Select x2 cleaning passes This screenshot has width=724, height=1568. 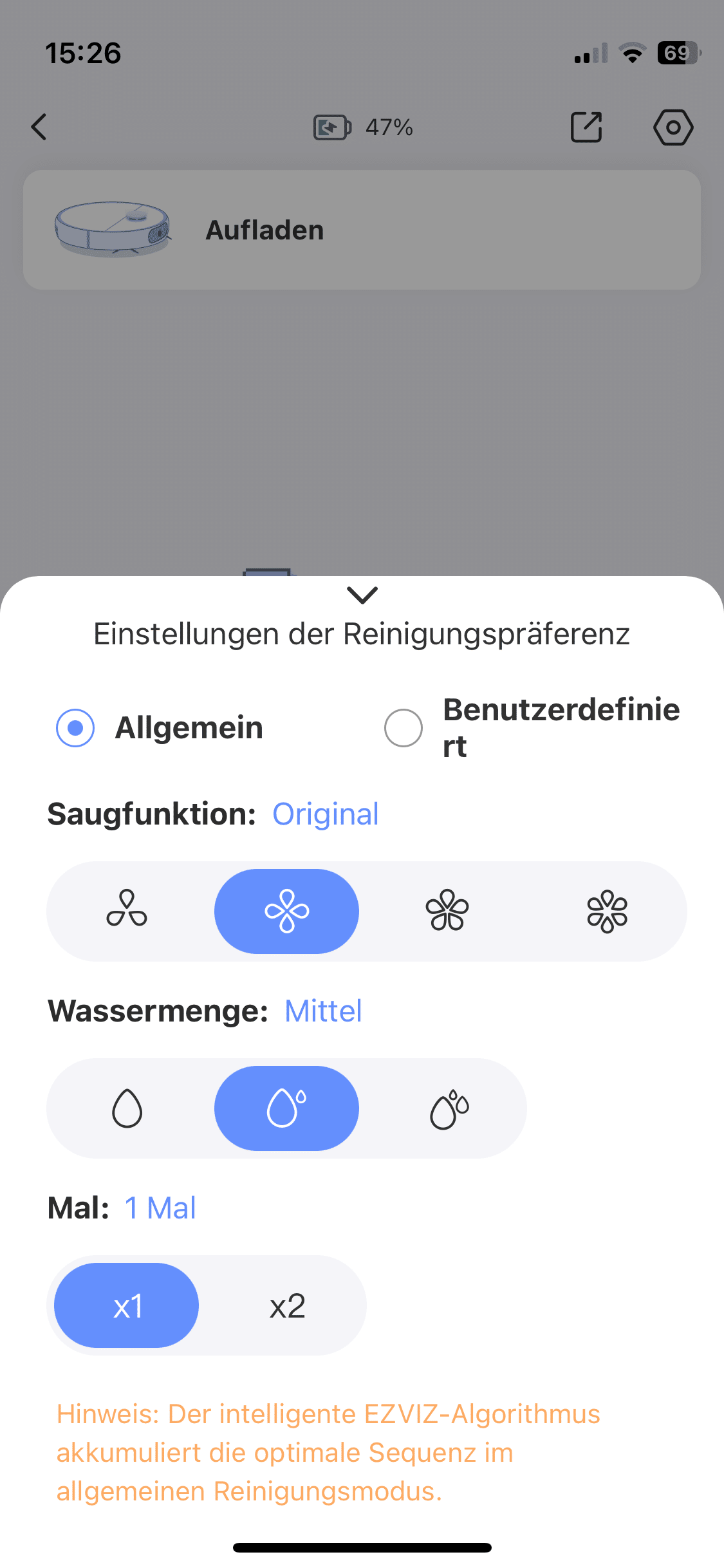[287, 1306]
